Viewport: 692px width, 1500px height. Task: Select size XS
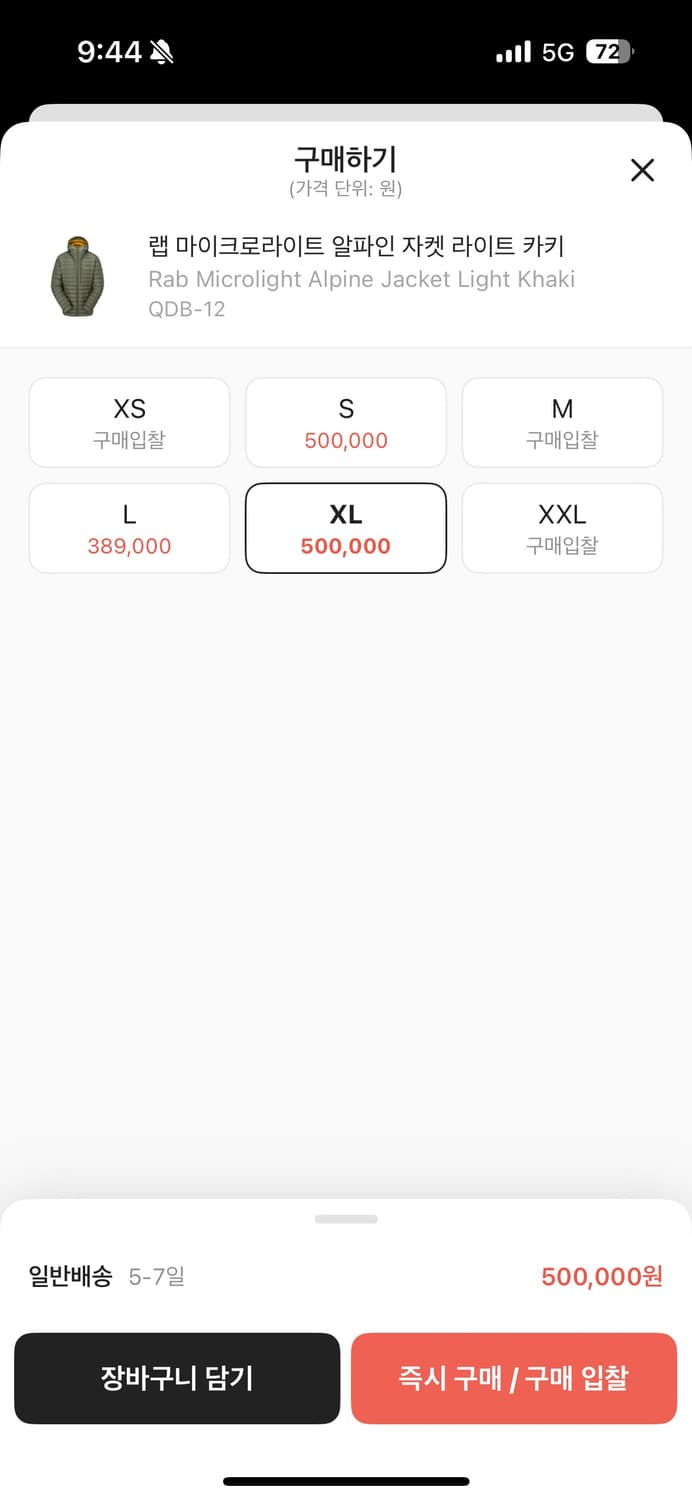point(129,423)
